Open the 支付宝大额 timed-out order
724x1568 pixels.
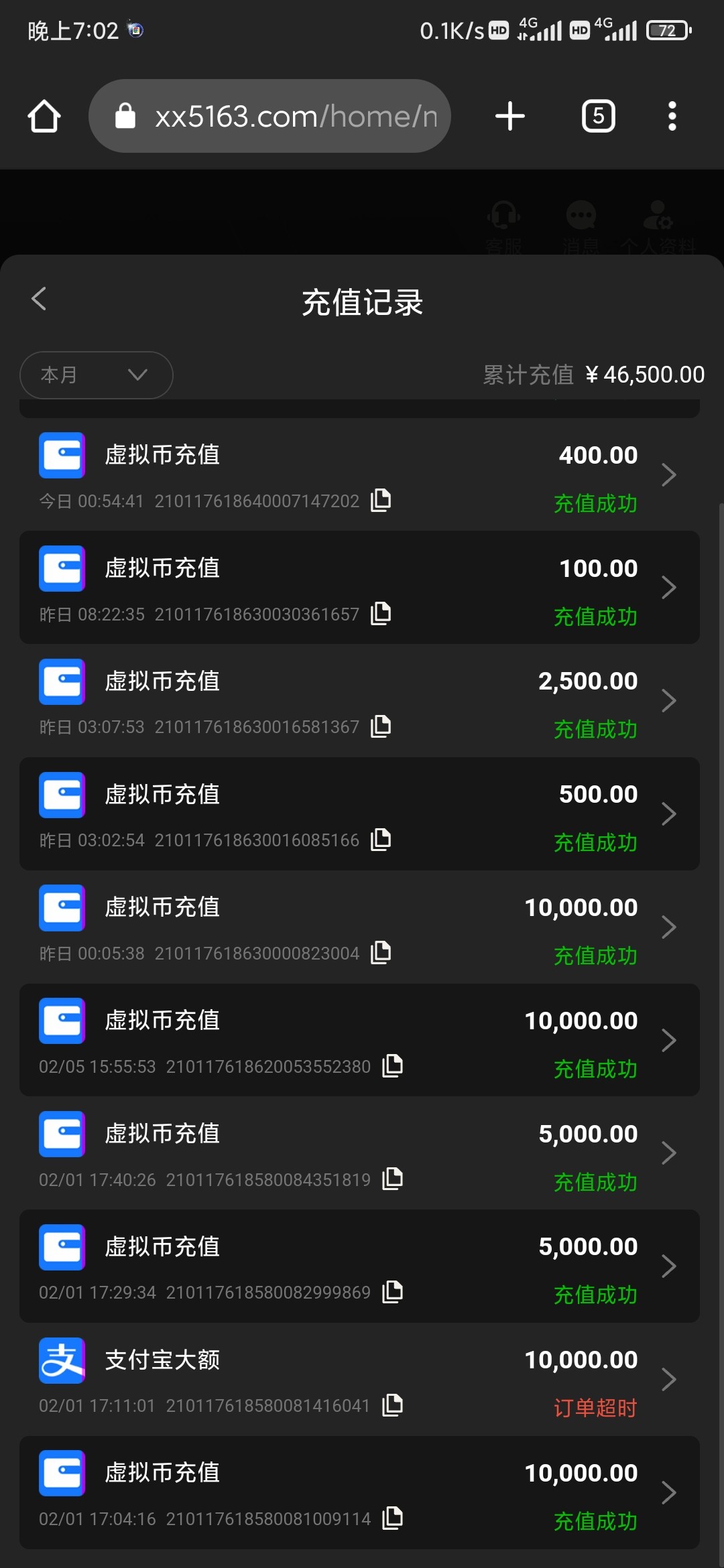point(359,1379)
